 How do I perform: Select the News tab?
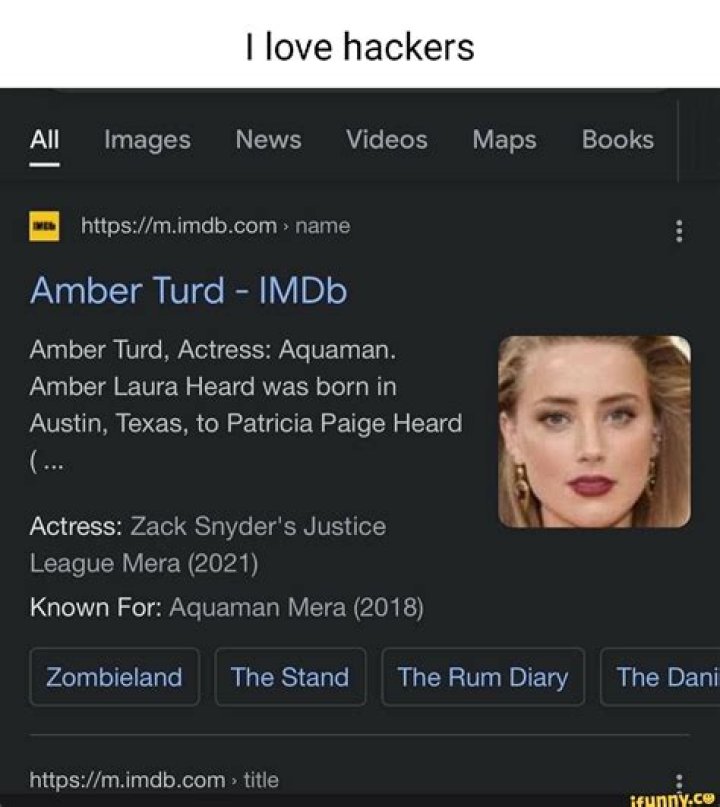pyautogui.click(x=268, y=140)
